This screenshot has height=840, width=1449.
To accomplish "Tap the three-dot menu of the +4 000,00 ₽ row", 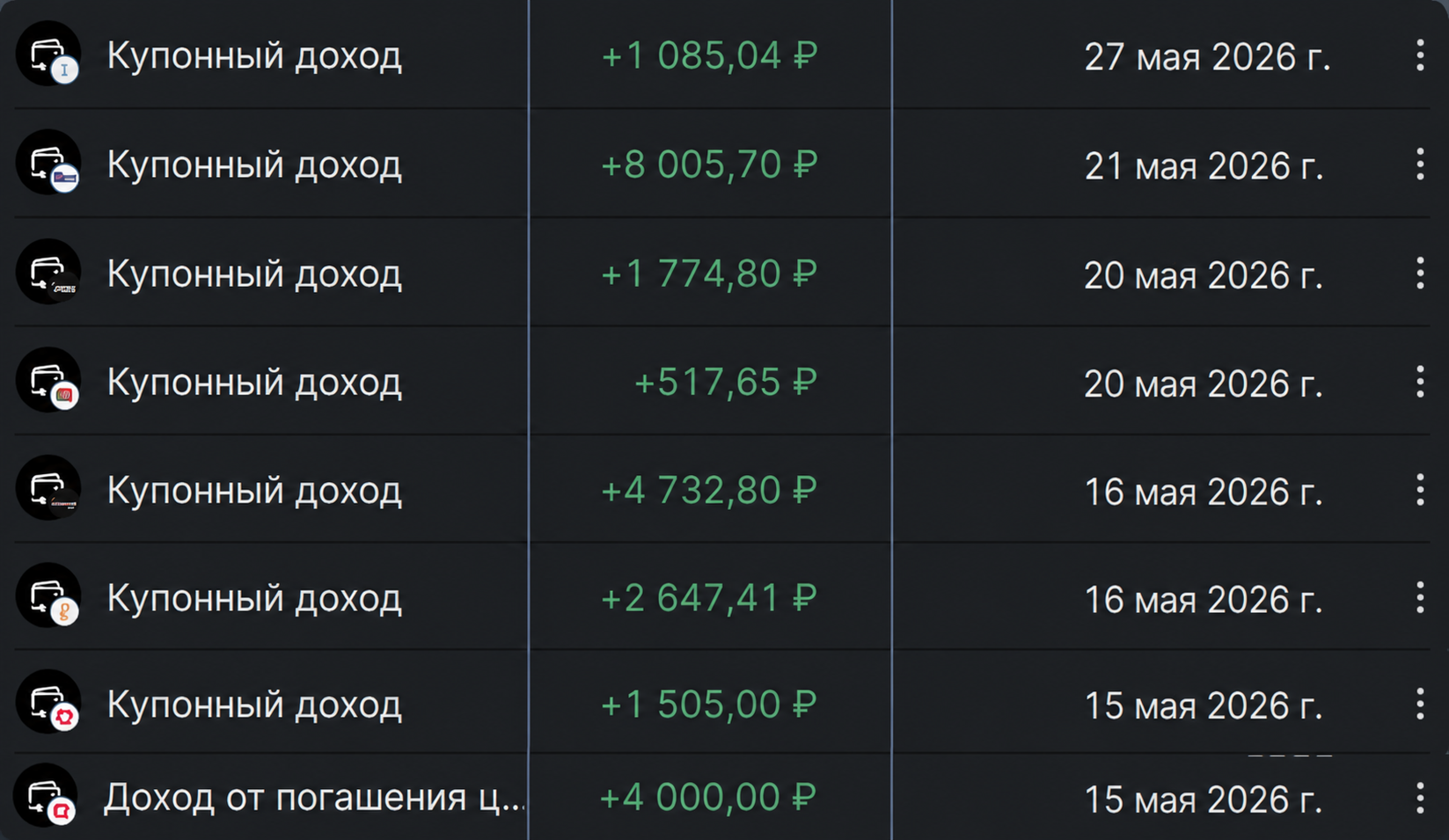I will (x=1419, y=798).
